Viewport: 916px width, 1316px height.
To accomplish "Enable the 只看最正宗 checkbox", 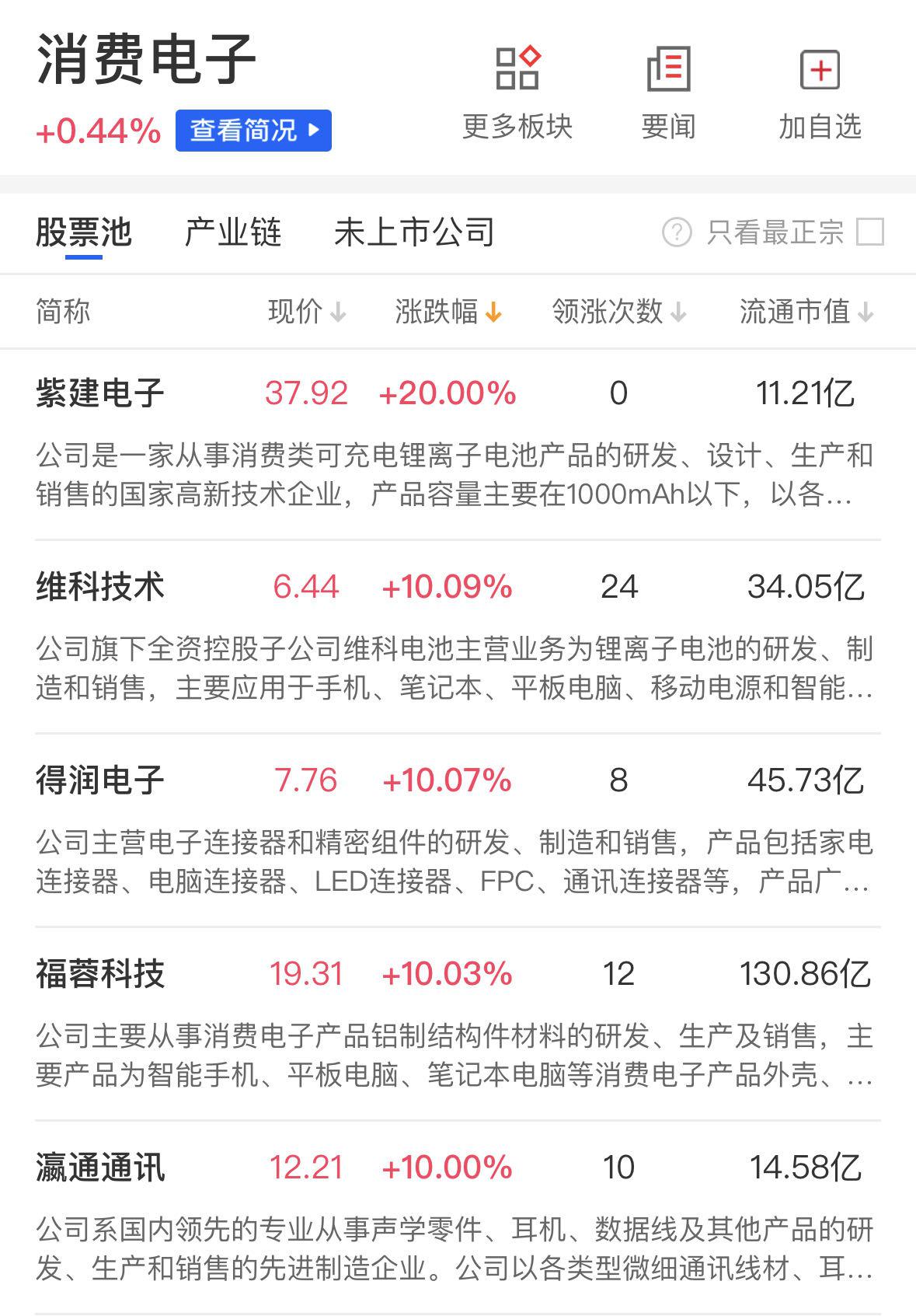I will pos(871,232).
